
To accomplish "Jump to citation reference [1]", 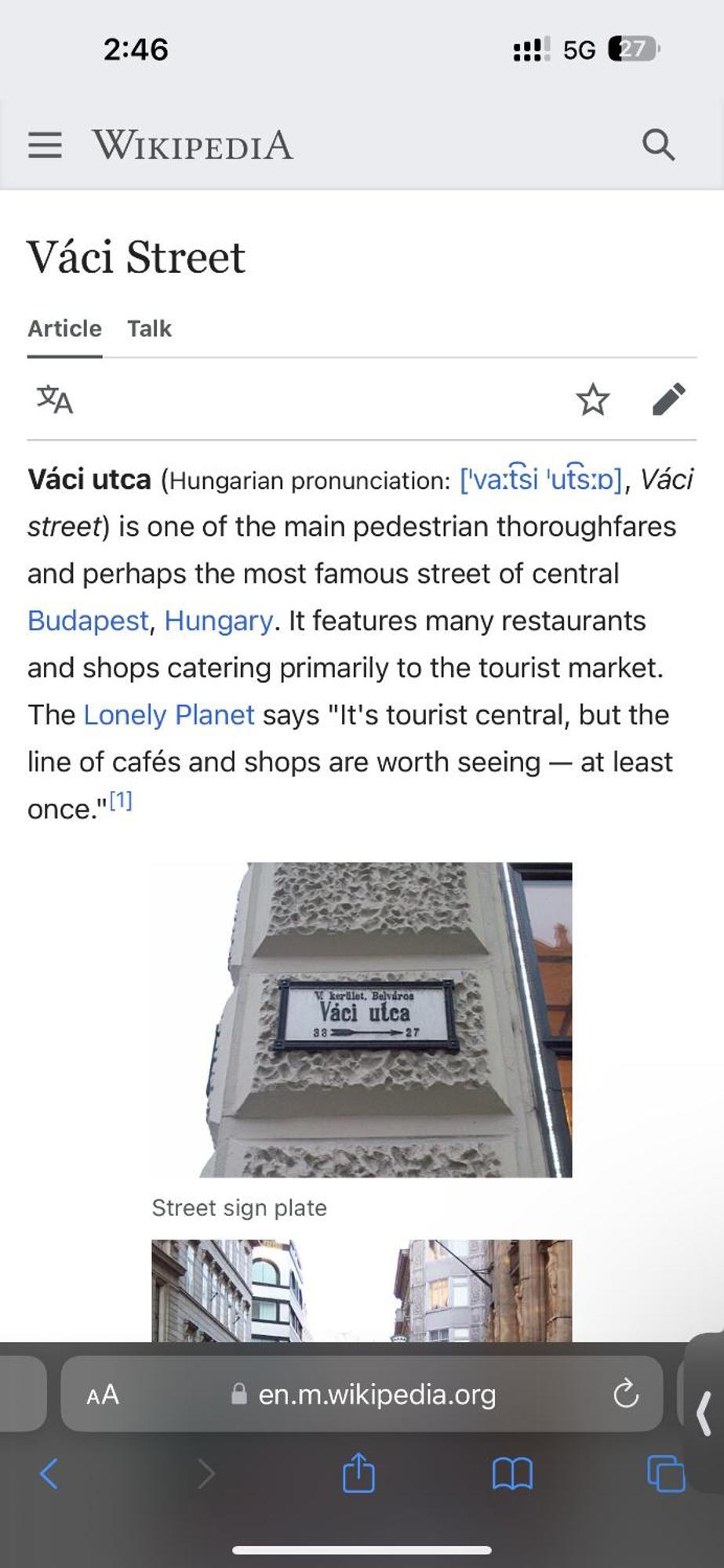I will (x=121, y=801).
